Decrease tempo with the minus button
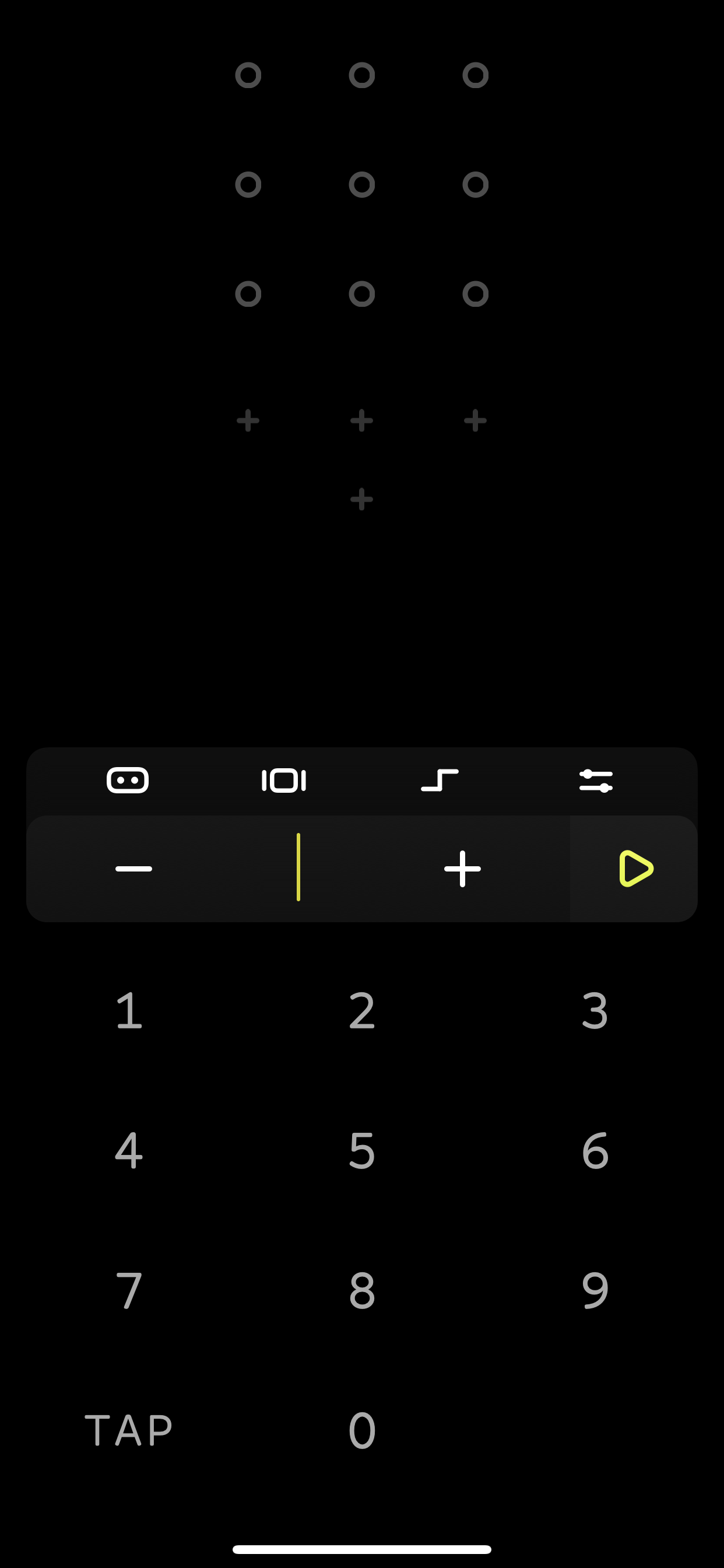This screenshot has width=724, height=1568. tap(133, 869)
